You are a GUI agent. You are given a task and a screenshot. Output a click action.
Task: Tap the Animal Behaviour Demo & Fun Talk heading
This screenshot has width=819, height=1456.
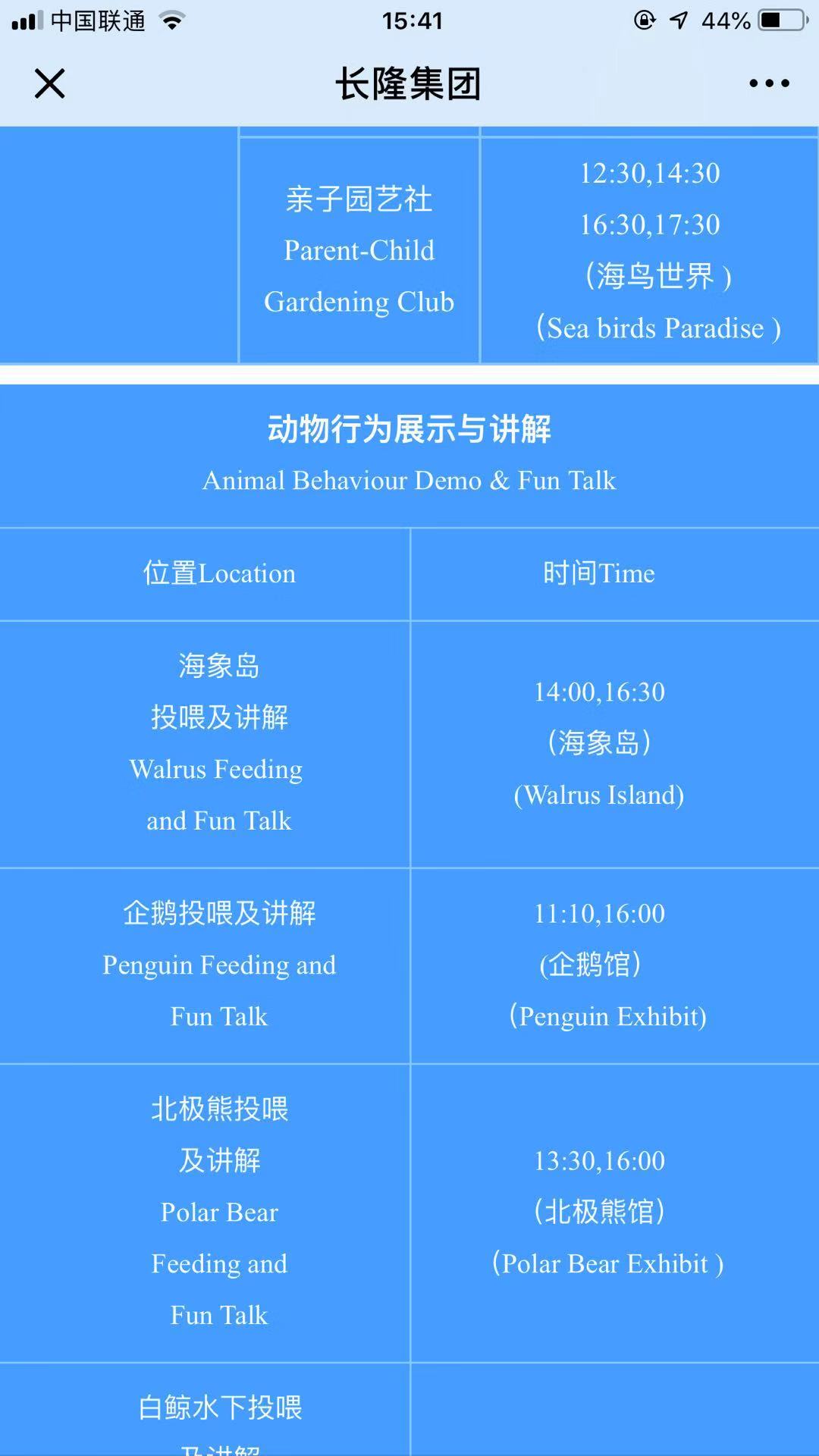tap(409, 455)
